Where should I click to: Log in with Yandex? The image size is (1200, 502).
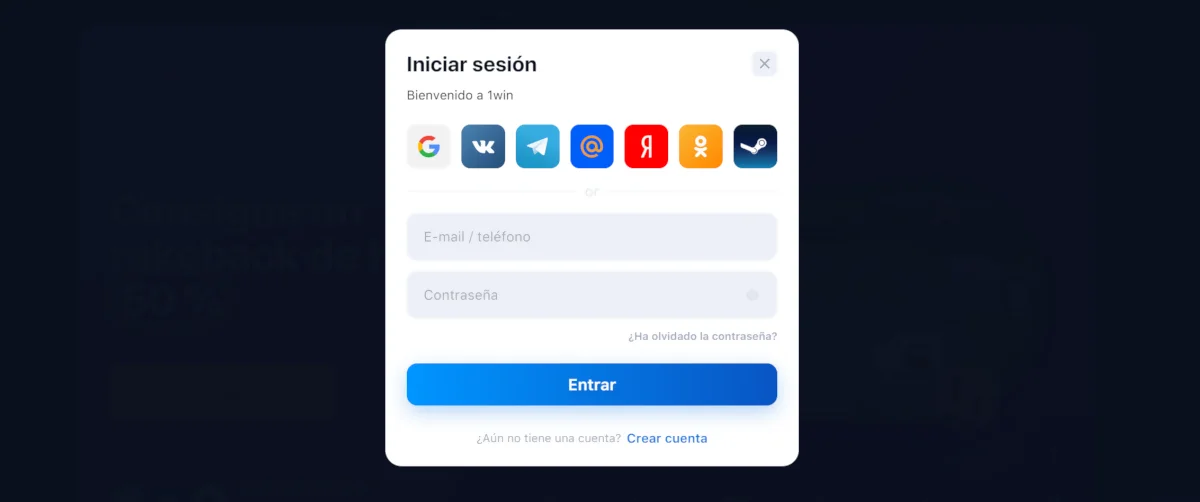646,147
